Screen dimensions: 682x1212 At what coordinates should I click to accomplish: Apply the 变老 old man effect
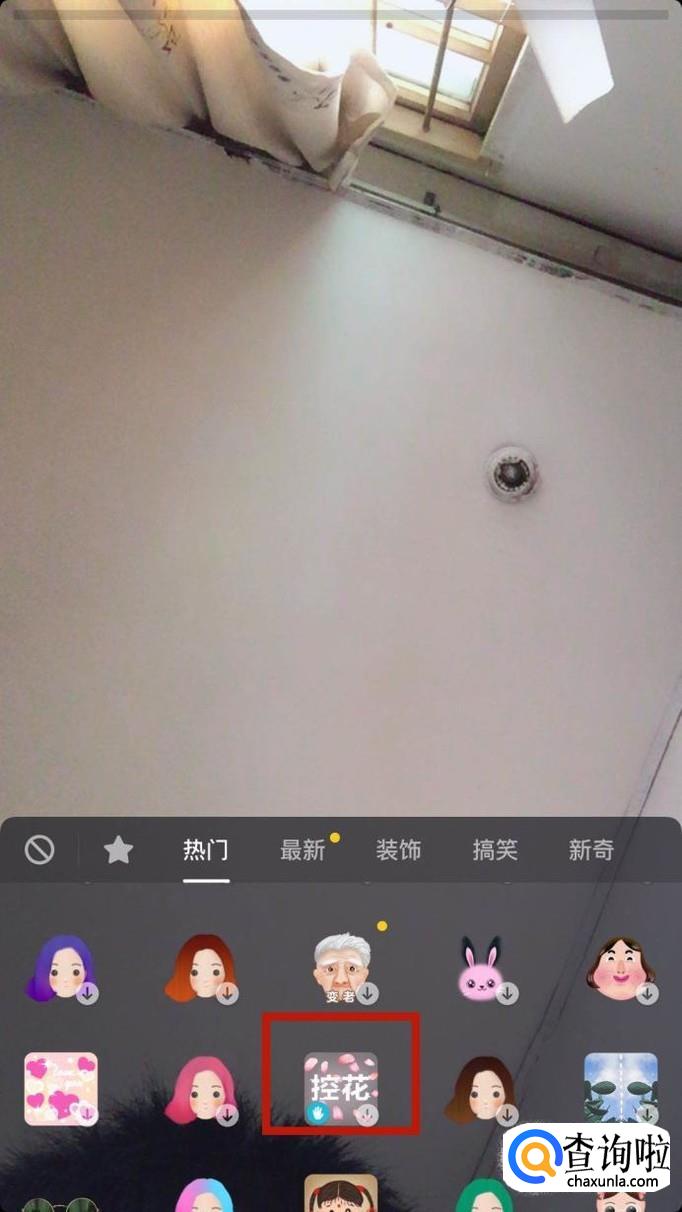[x=342, y=969]
